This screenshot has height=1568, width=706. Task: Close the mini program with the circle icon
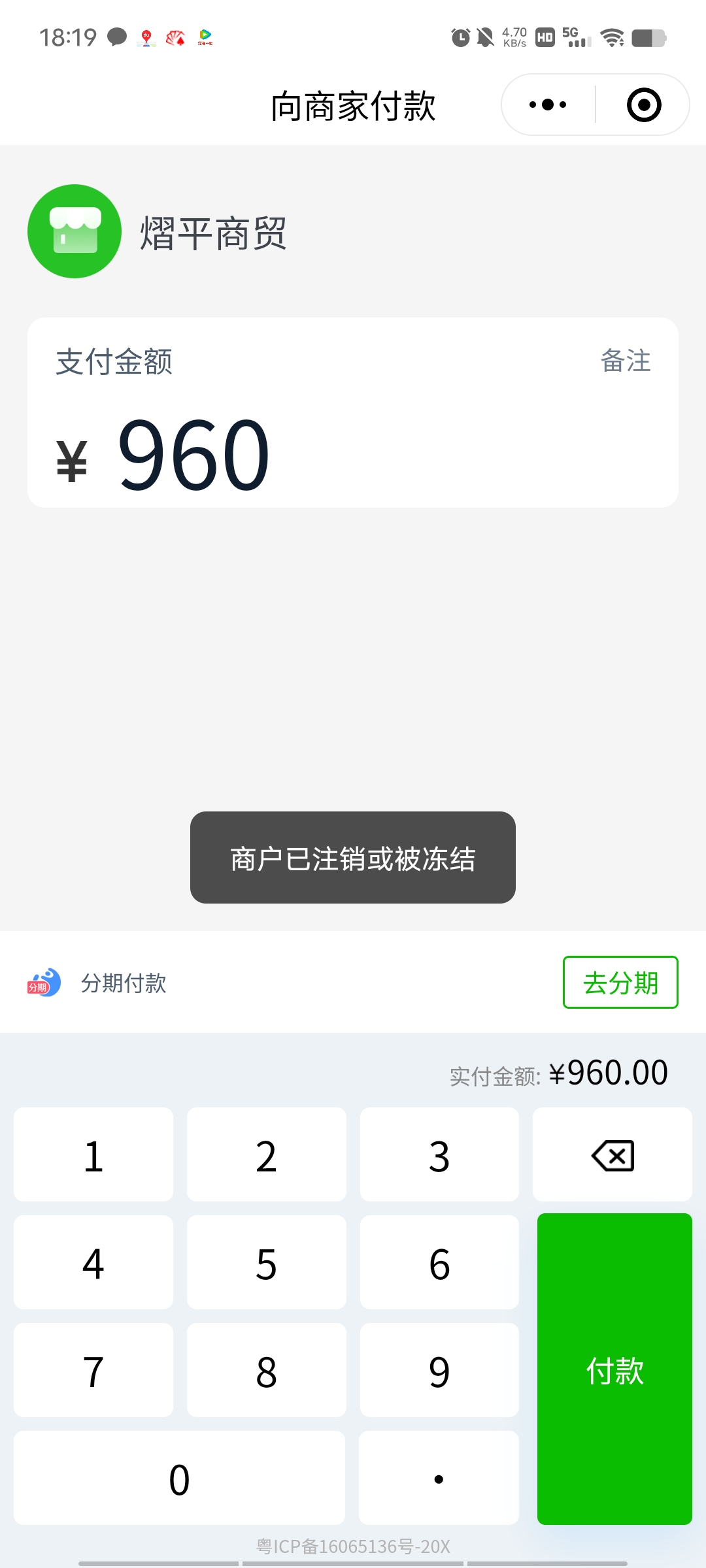[x=644, y=105]
